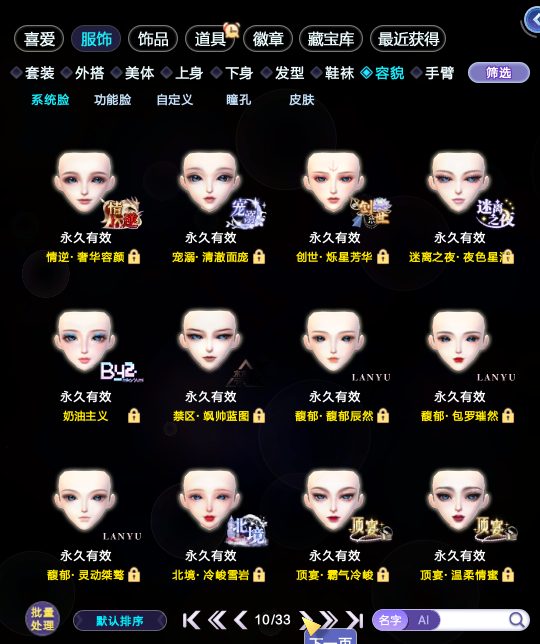The width and height of the screenshot is (540, 644).
Task: Select the 情逆·奢华容颜 face
Action: [x=85, y=185]
